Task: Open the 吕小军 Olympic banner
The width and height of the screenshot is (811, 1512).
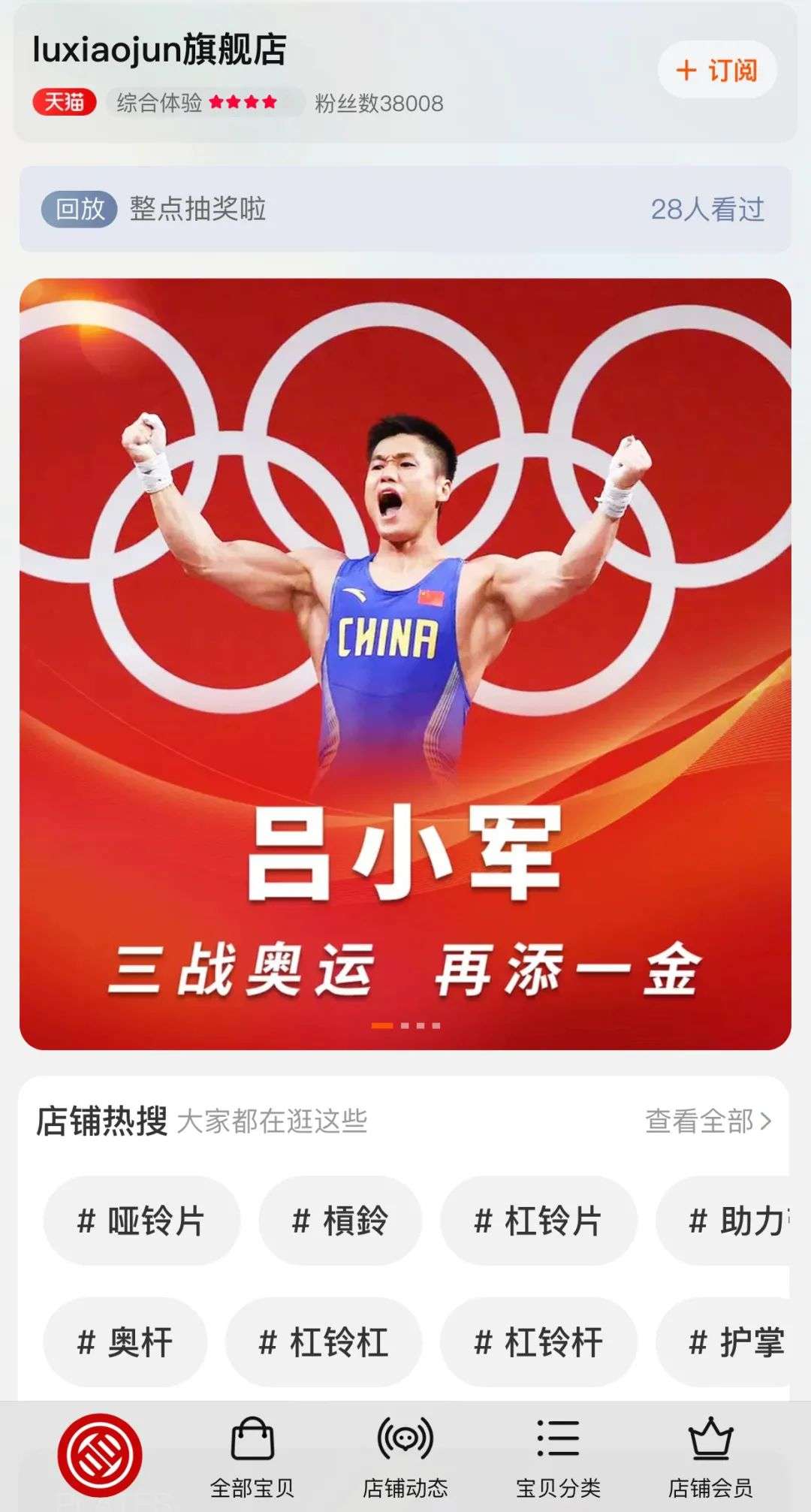Action: pyautogui.click(x=405, y=664)
